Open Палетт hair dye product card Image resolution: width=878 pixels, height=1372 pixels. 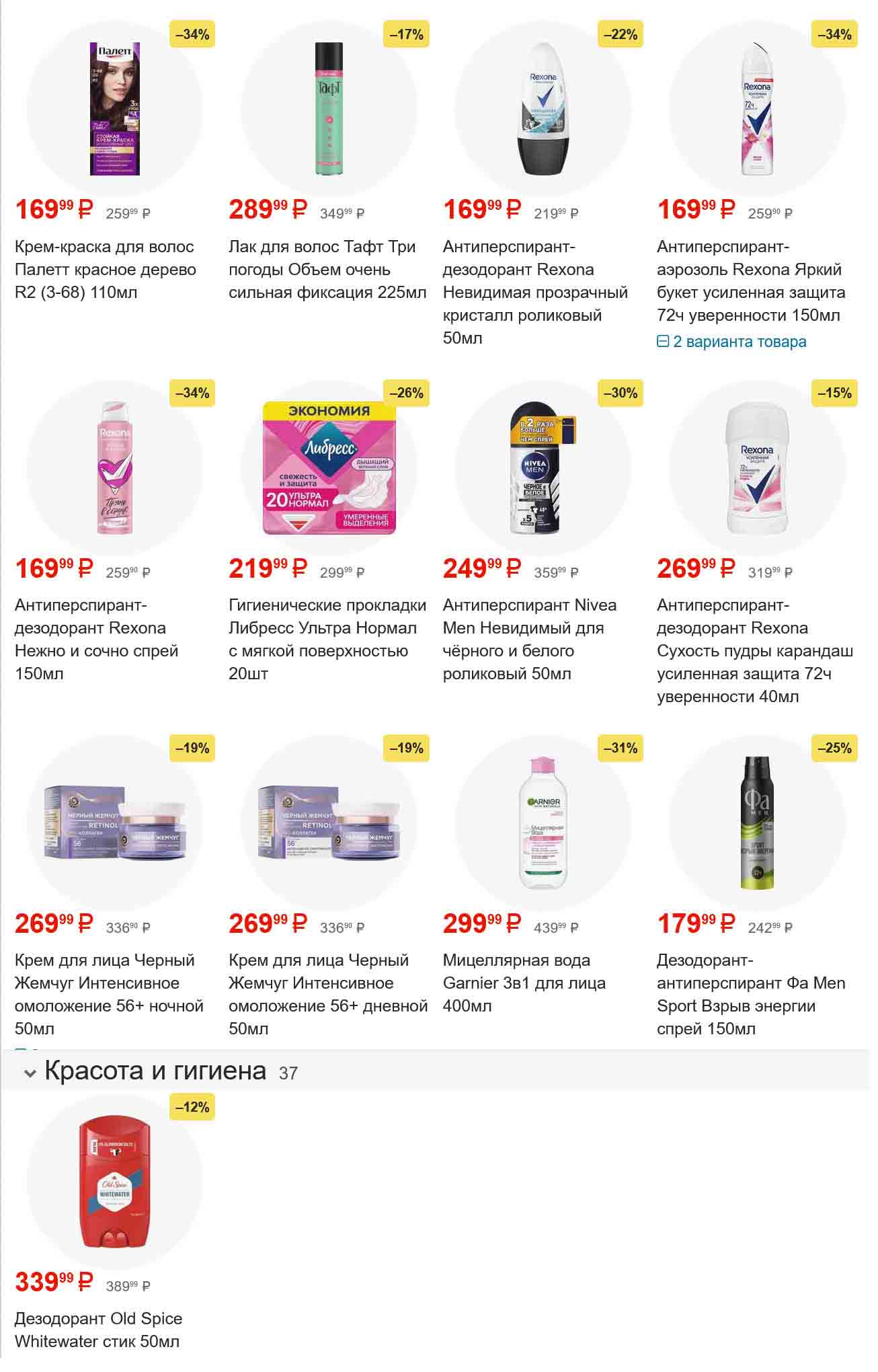click(x=114, y=109)
